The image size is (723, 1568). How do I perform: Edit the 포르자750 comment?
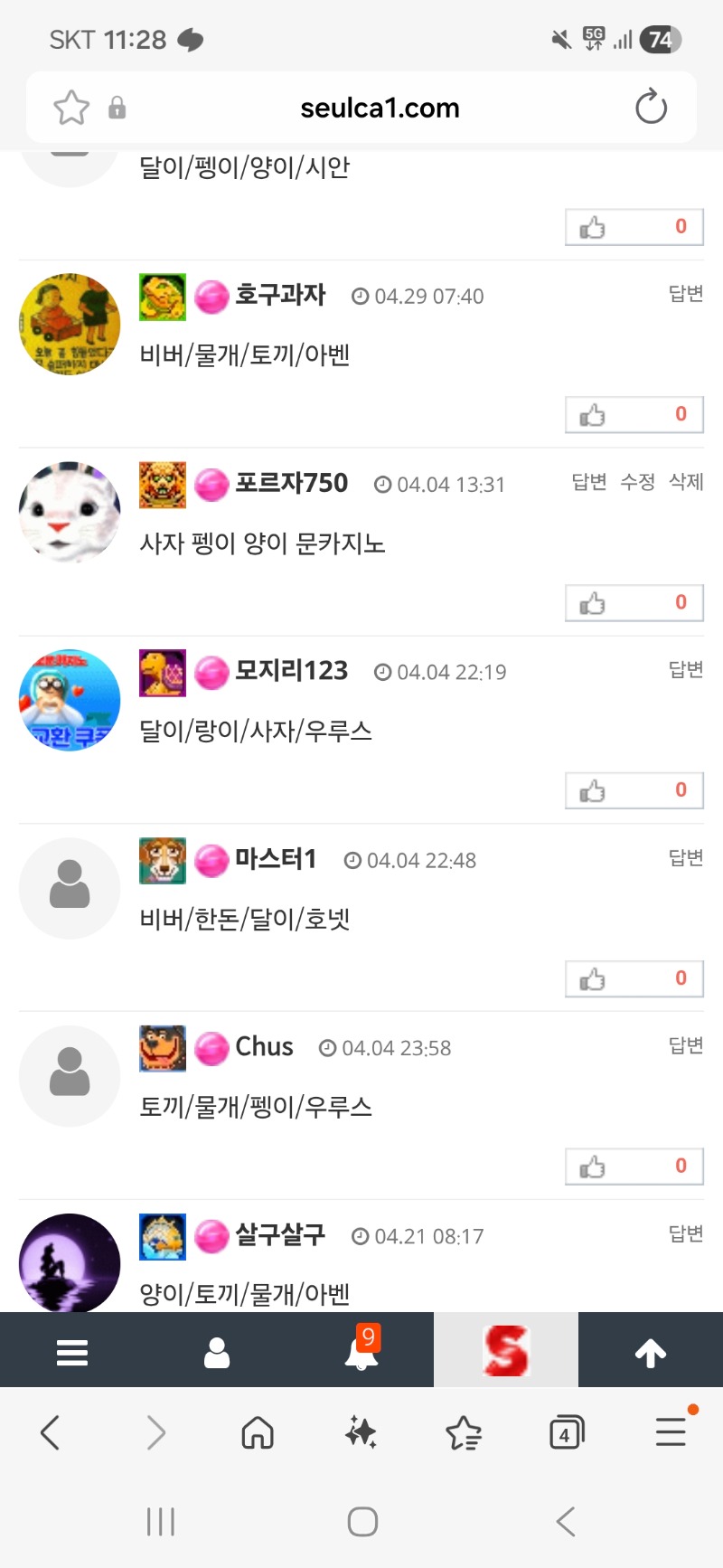(x=637, y=482)
